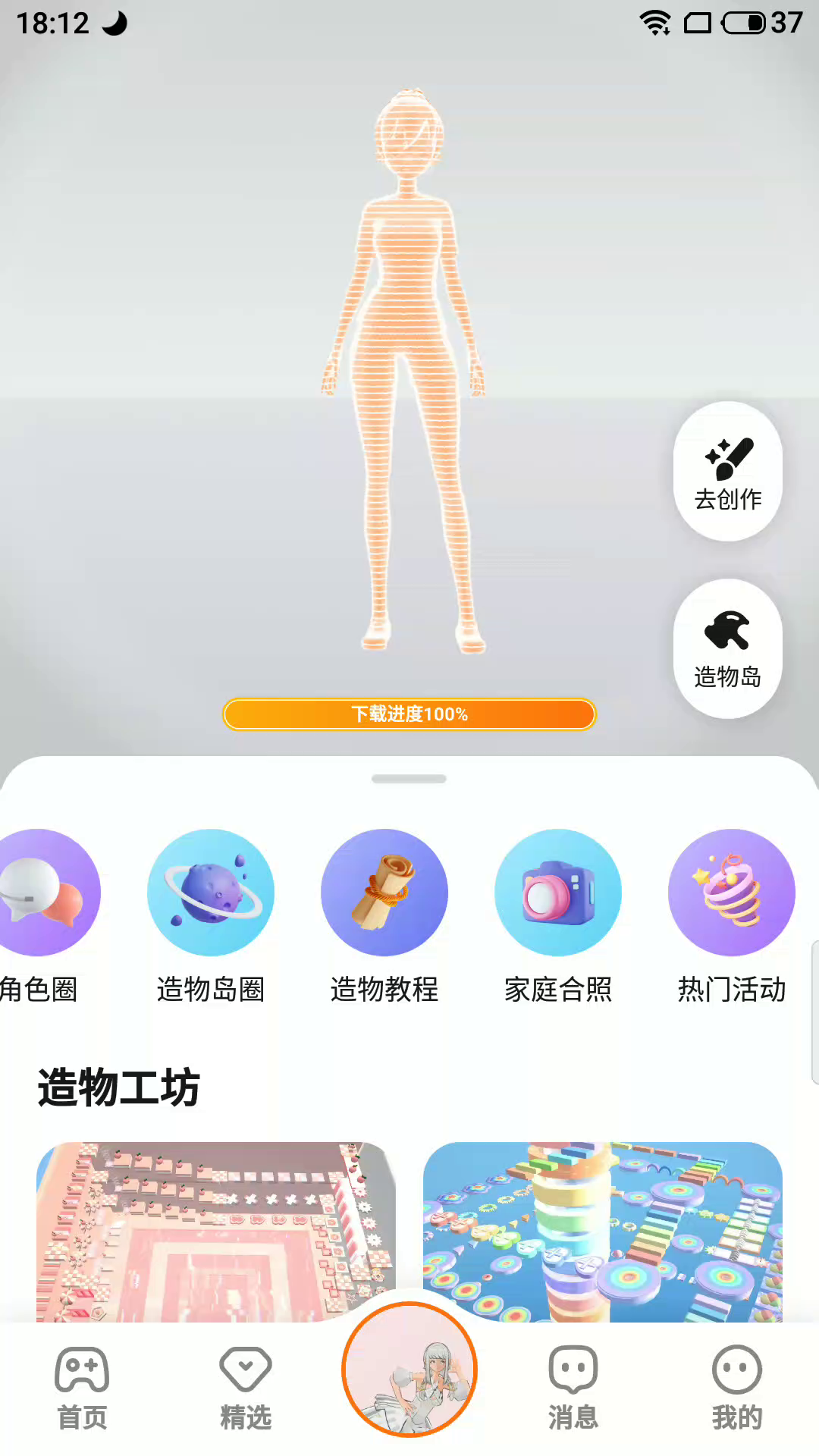Image resolution: width=819 pixels, height=1456 pixels.
Task: Open the pink maze workshop card
Action: coord(216,1232)
